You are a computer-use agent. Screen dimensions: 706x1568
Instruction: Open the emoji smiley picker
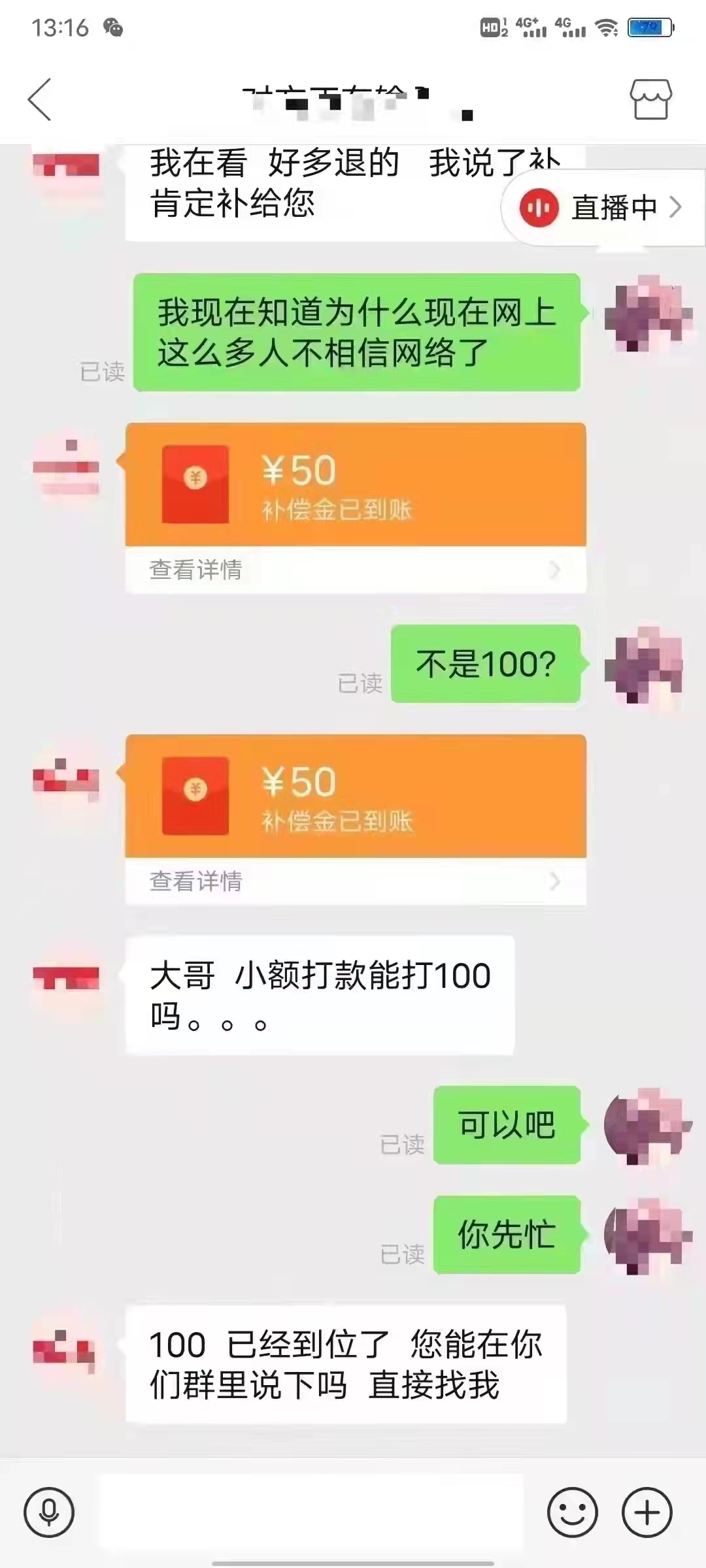[x=572, y=1512]
